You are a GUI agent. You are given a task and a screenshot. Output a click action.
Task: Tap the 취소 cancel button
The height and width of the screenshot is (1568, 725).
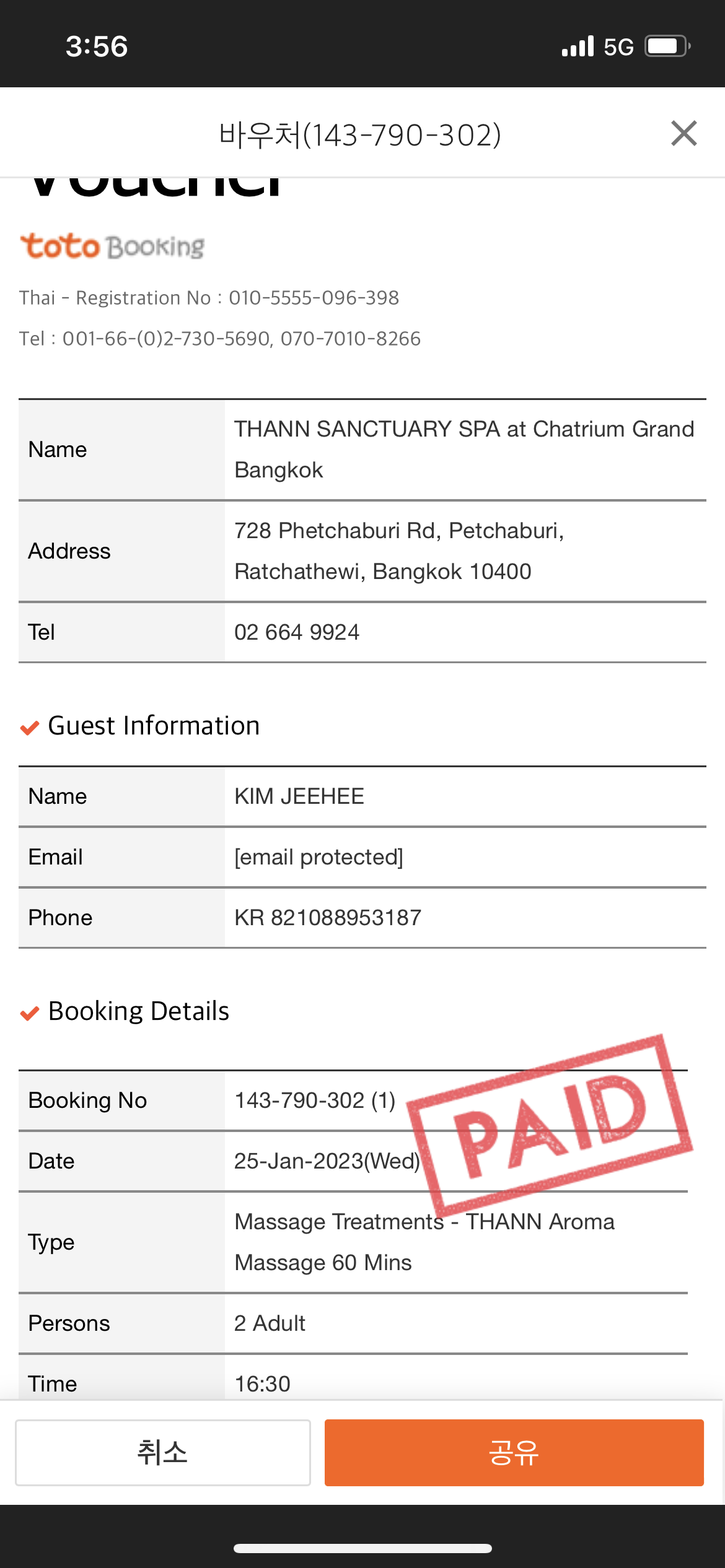pos(163,1453)
